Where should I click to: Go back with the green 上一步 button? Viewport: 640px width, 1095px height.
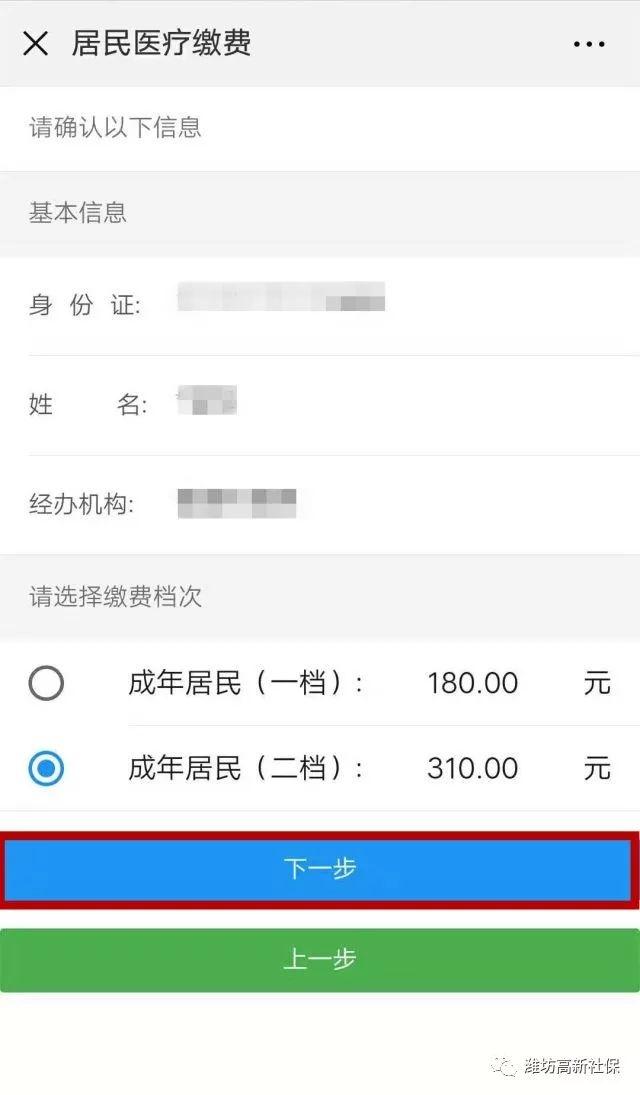pos(320,960)
